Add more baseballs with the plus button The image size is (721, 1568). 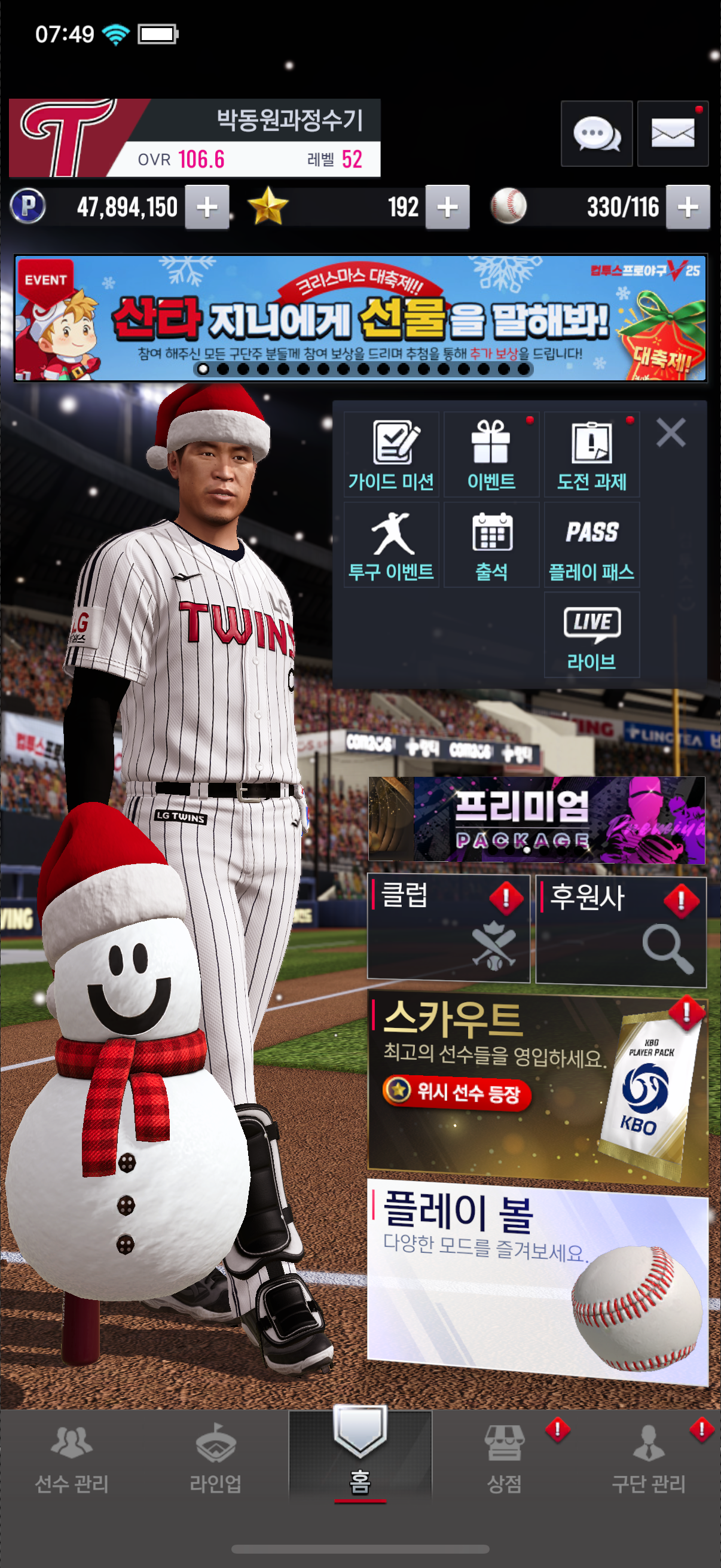688,207
